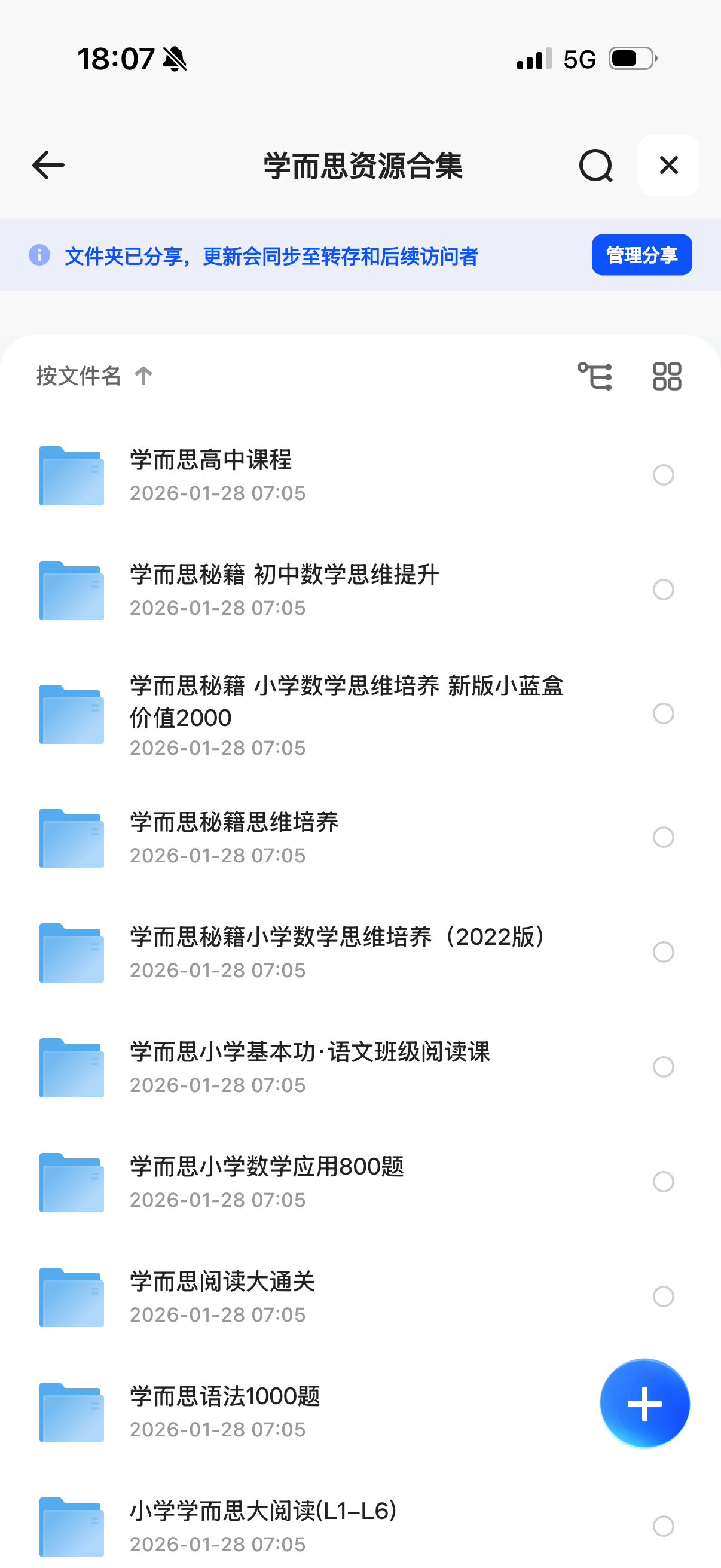Select the 小学学而思大阅读(L1–L6) checkbox

pyautogui.click(x=663, y=1526)
